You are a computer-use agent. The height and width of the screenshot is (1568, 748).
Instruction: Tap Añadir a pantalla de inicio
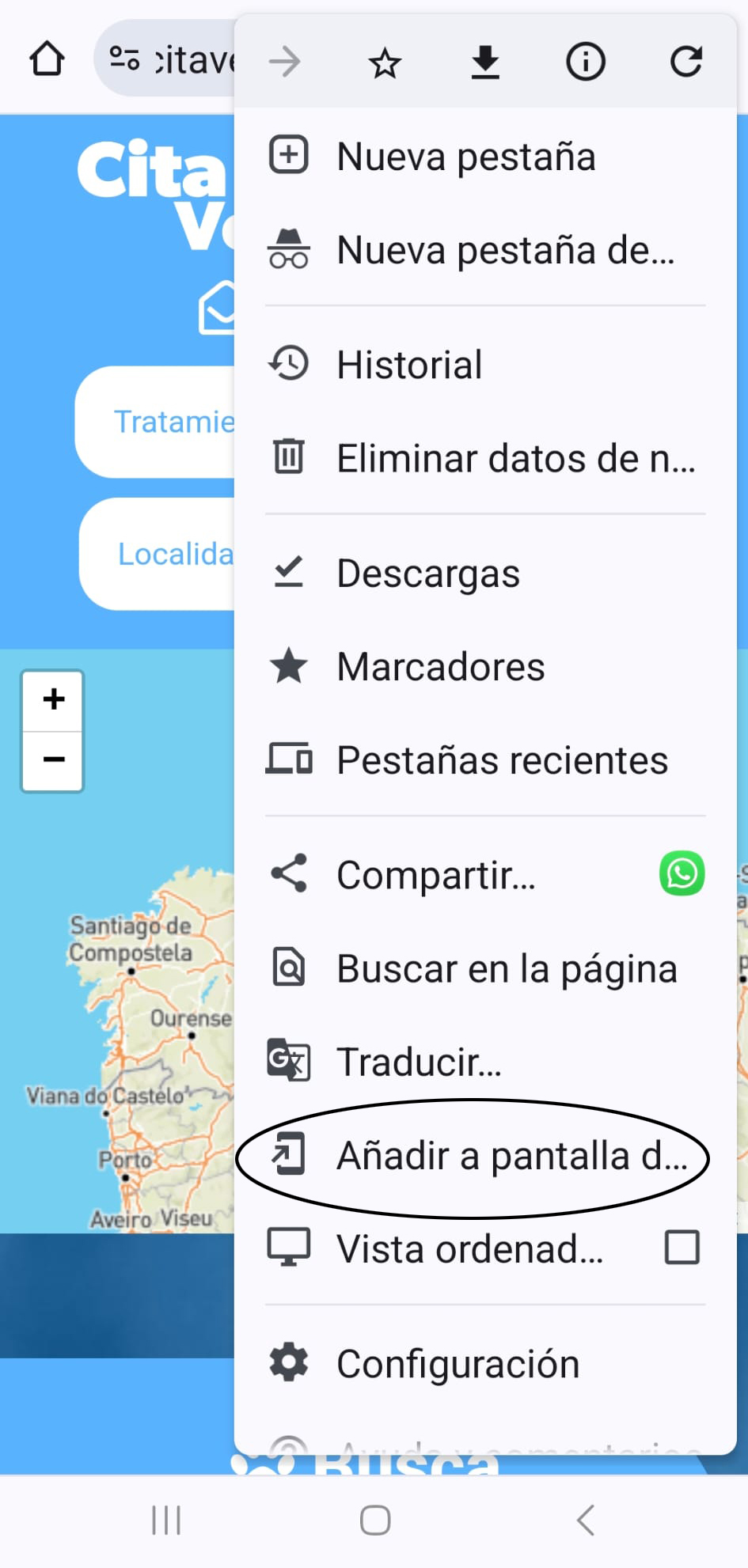pyautogui.click(x=511, y=1156)
